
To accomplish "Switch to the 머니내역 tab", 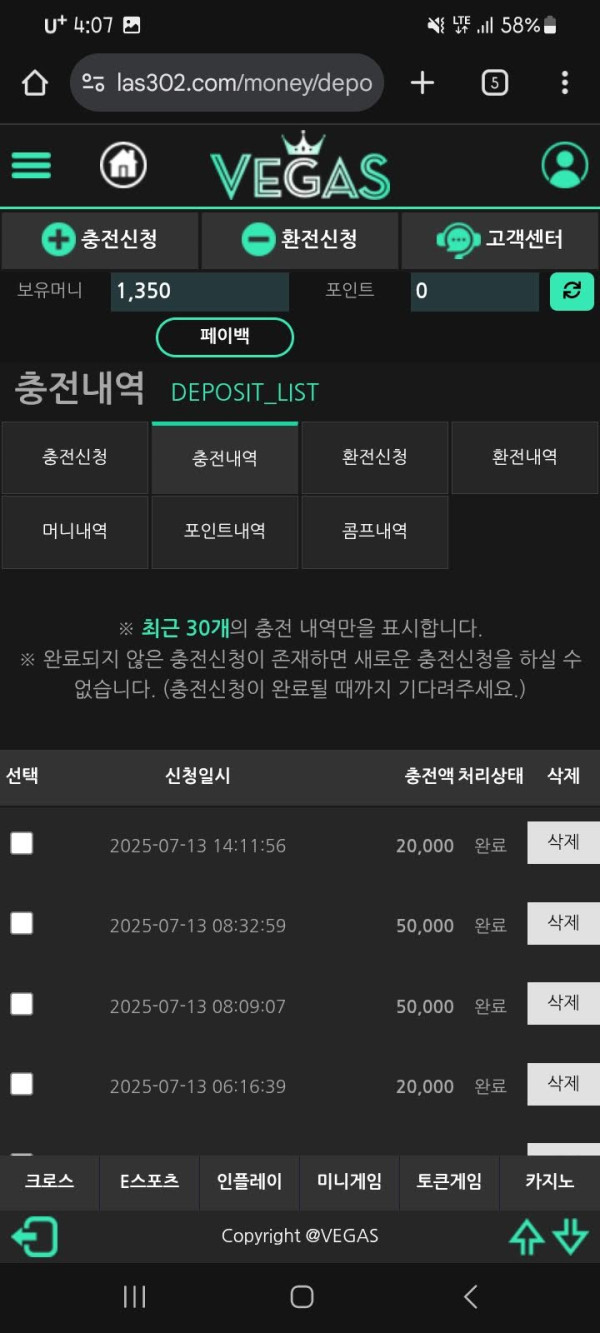I will click(x=75, y=531).
